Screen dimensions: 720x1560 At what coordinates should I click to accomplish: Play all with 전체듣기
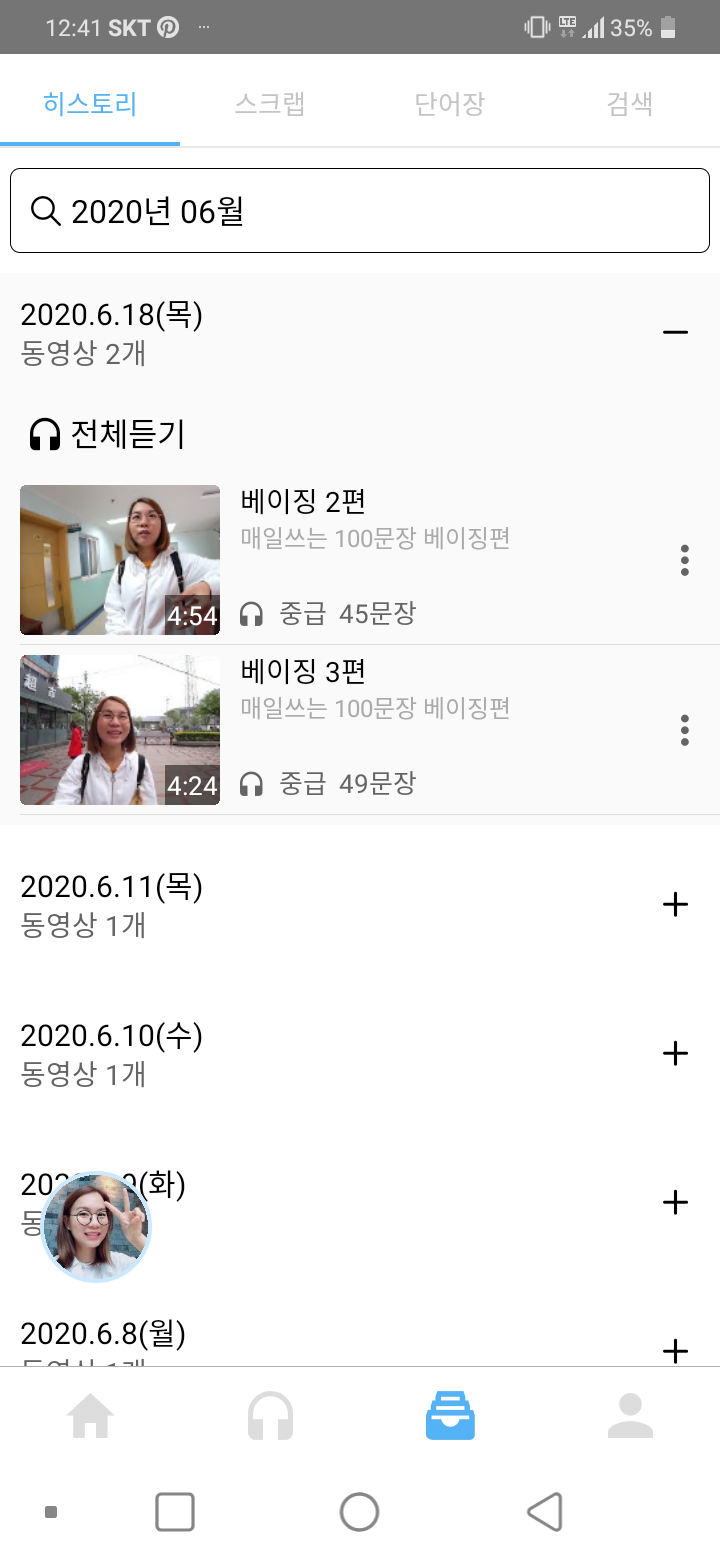click(x=108, y=435)
